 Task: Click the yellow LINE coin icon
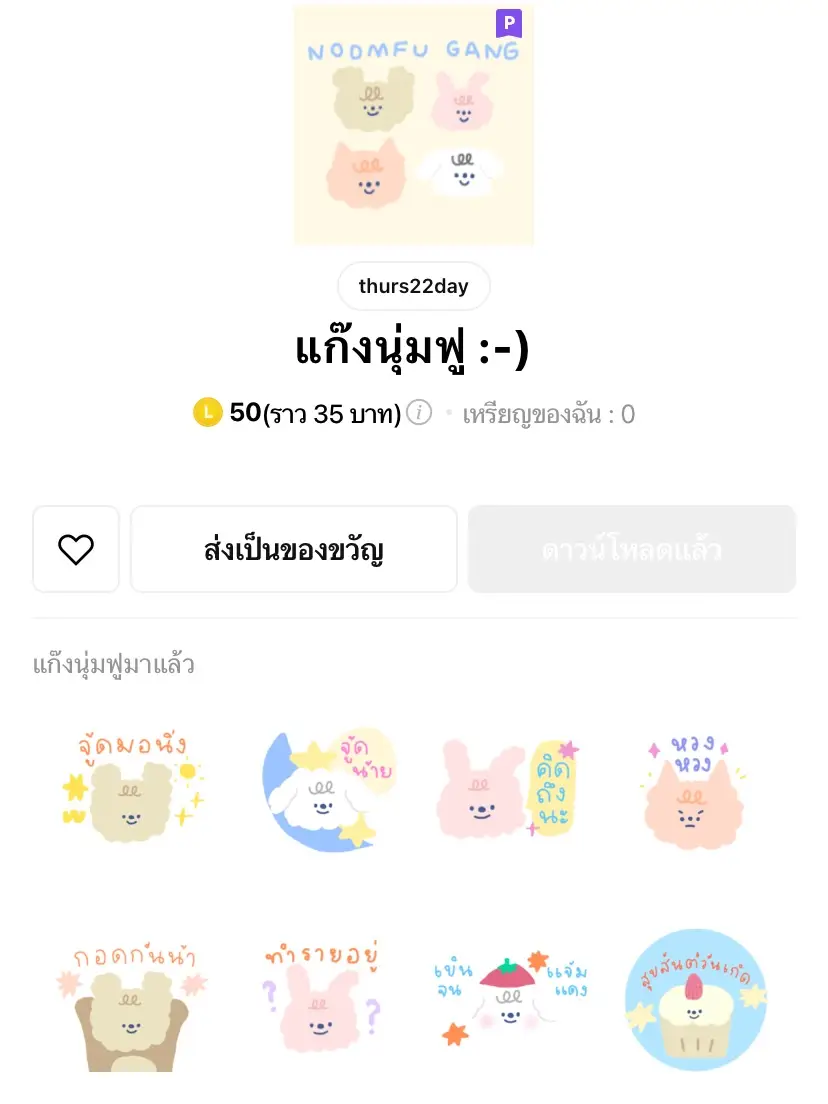(207, 412)
